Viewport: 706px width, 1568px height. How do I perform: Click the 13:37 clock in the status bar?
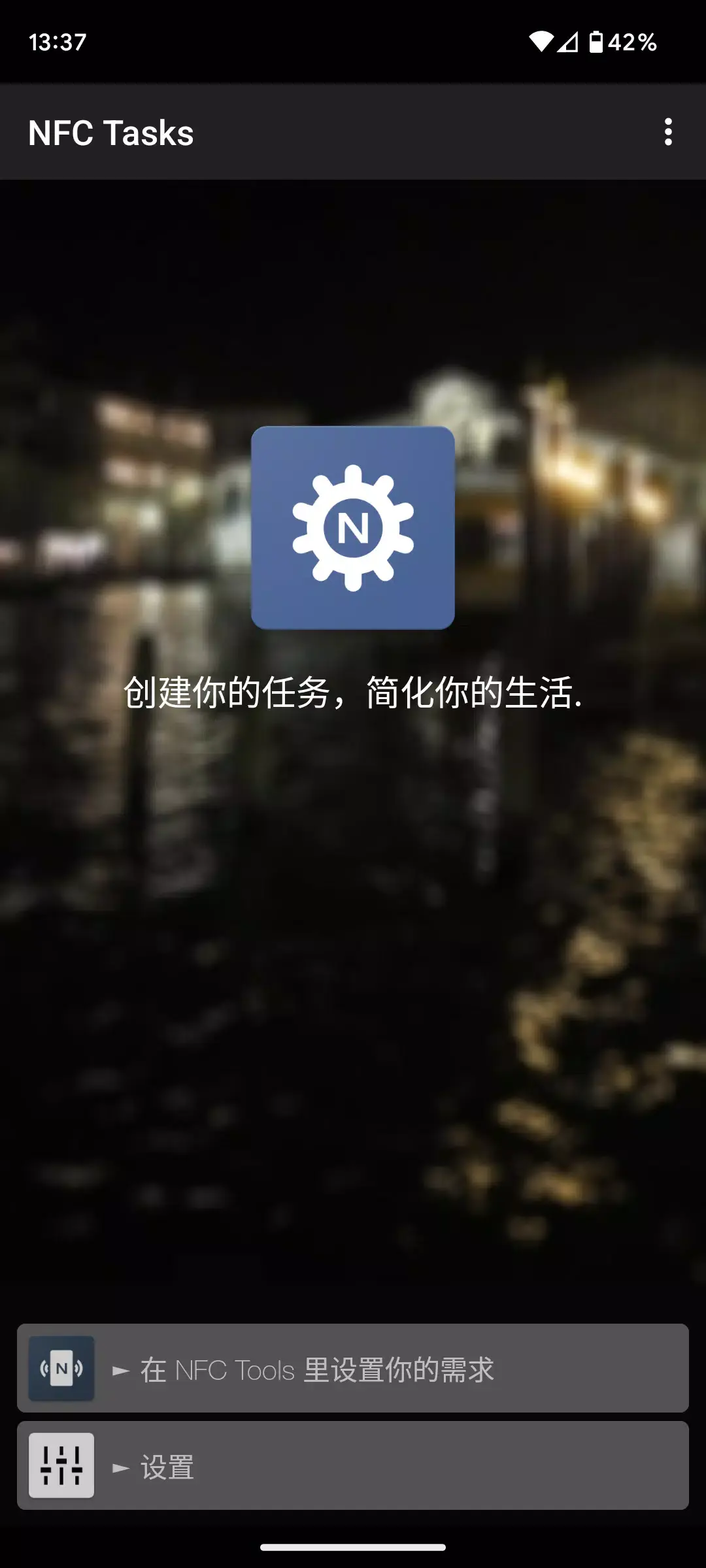(x=58, y=41)
